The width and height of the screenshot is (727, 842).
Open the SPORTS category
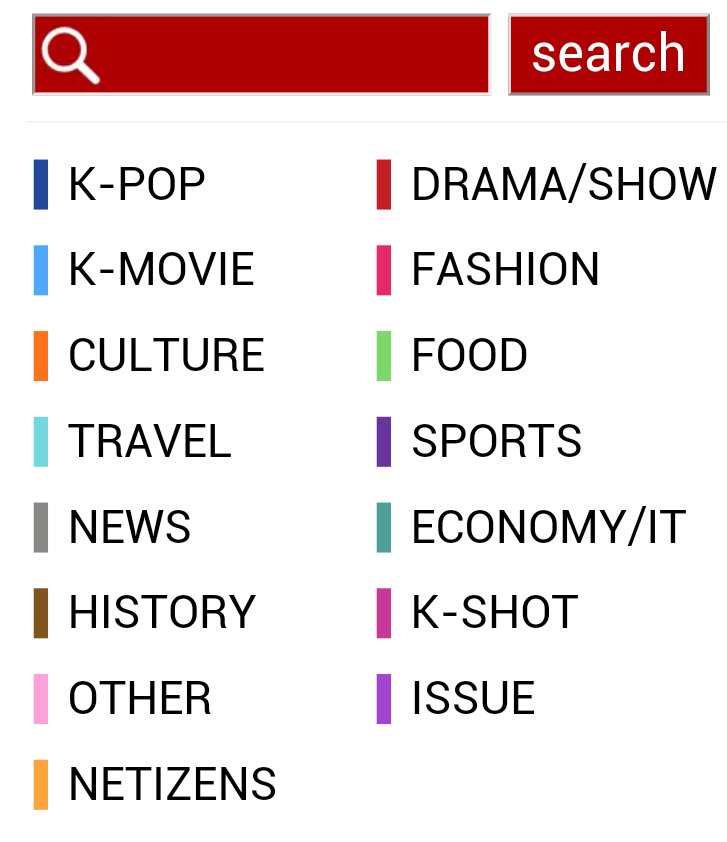[496, 442]
